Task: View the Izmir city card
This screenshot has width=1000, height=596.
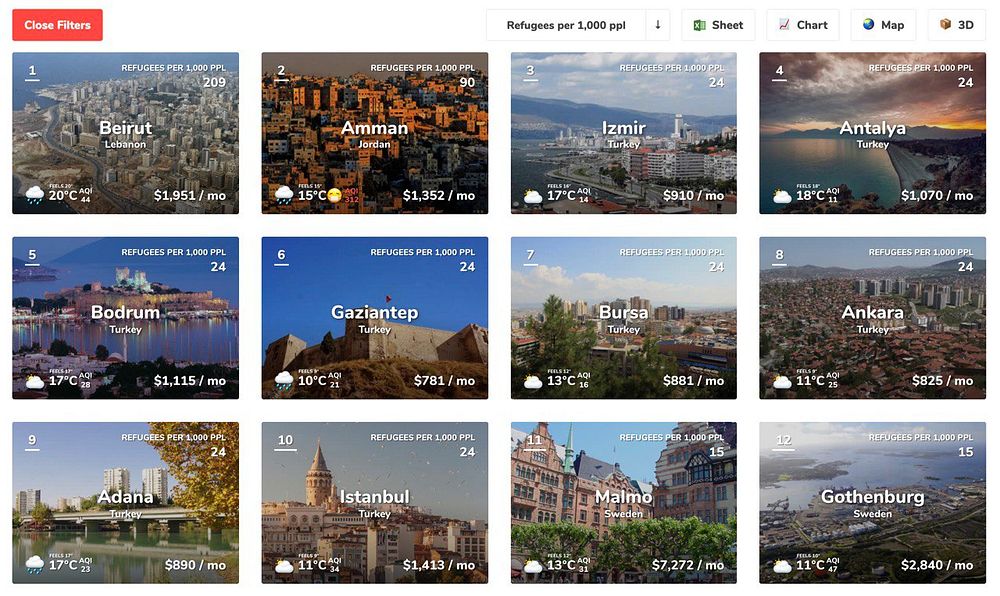Action: pyautogui.click(x=624, y=133)
